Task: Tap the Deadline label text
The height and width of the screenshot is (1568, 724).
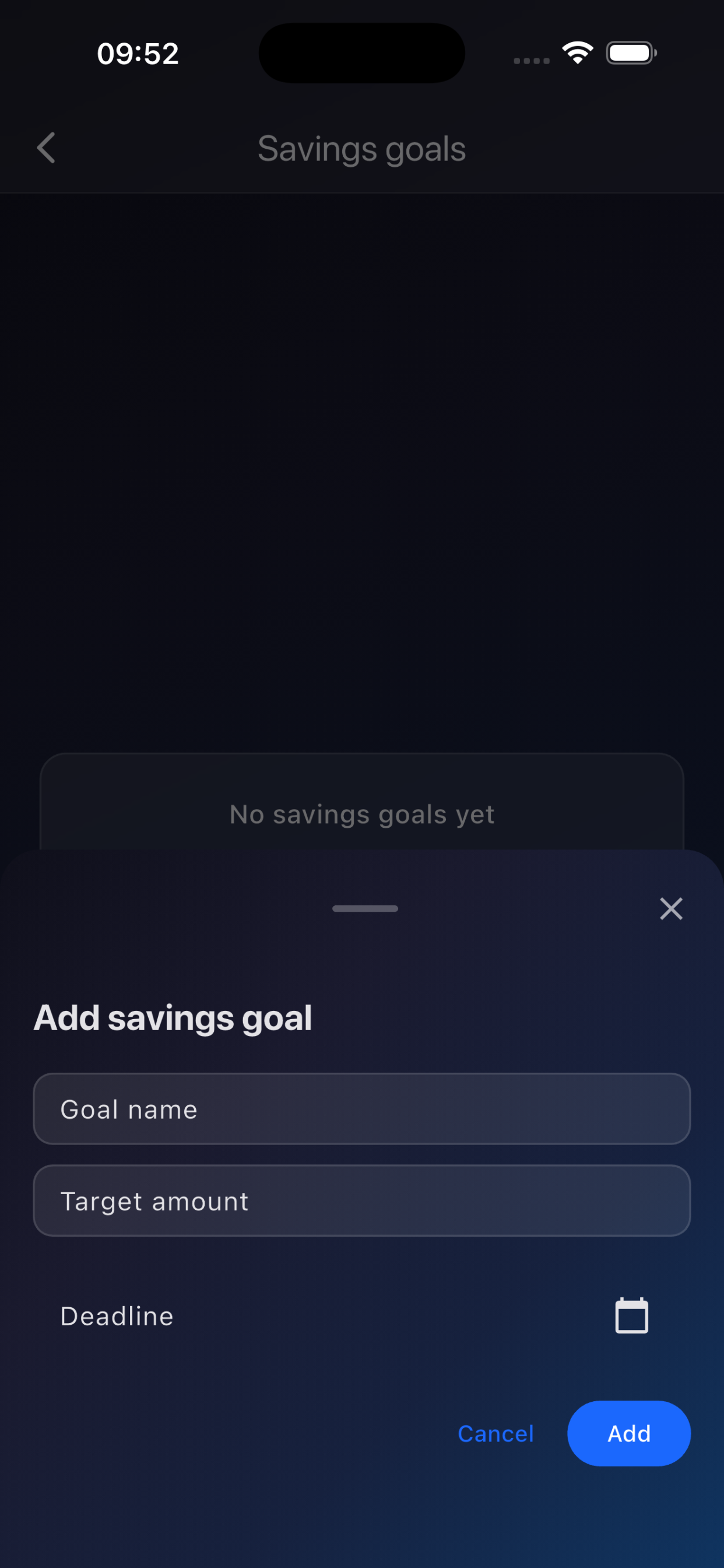Action: tap(116, 1315)
